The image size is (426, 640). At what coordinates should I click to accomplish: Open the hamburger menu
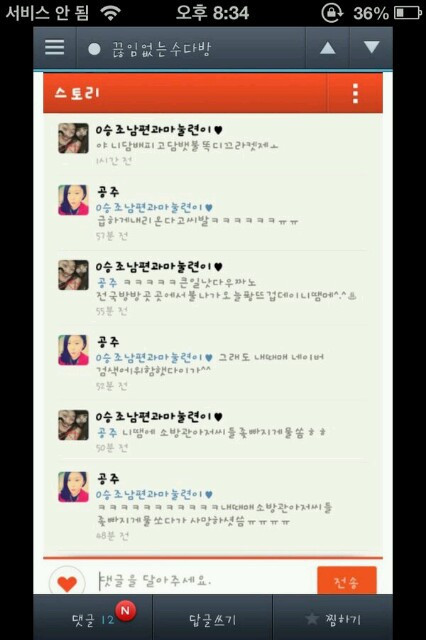pyautogui.click(x=55, y=48)
